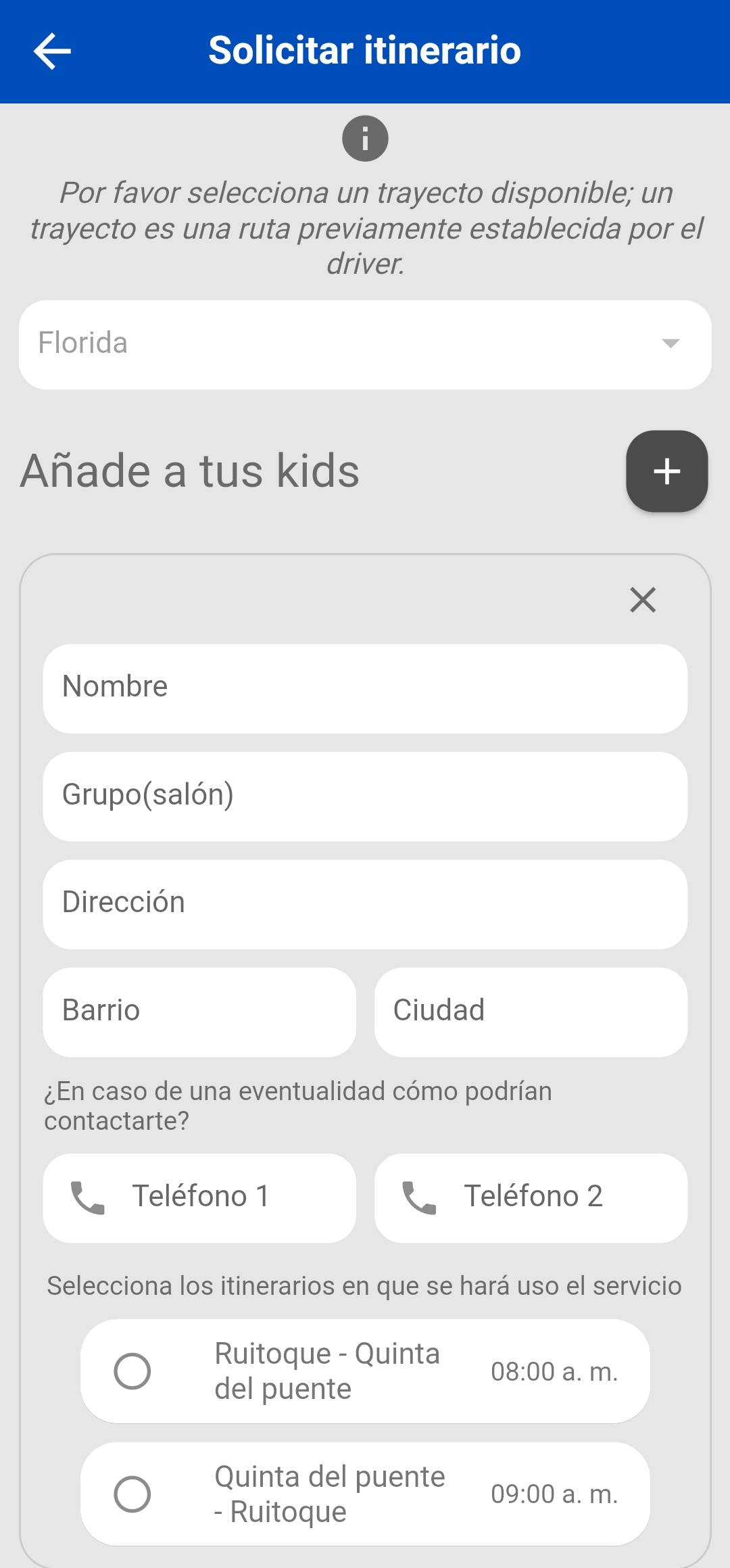Add another kid with the plus button
The height and width of the screenshot is (1568, 730).
pos(666,471)
